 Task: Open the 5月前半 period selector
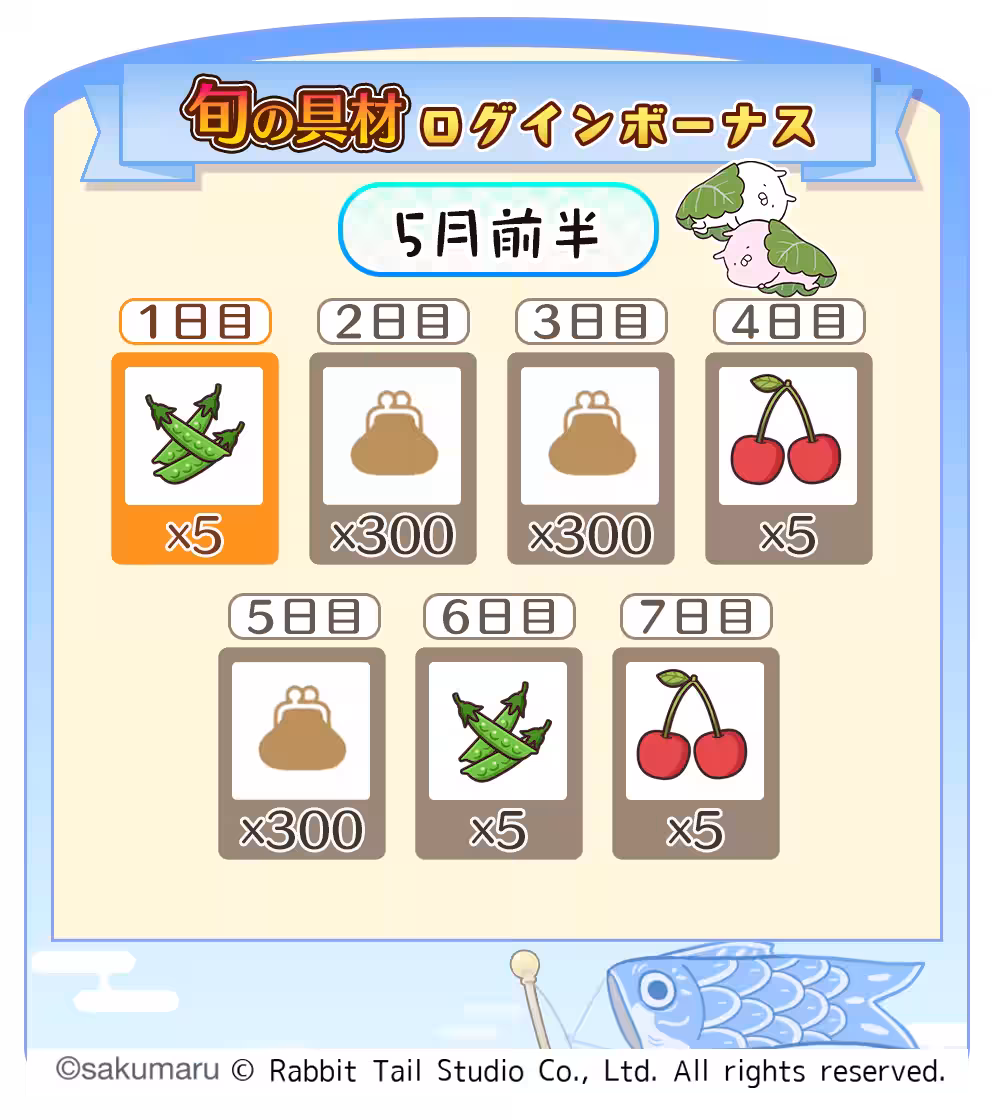pyautogui.click(x=497, y=231)
